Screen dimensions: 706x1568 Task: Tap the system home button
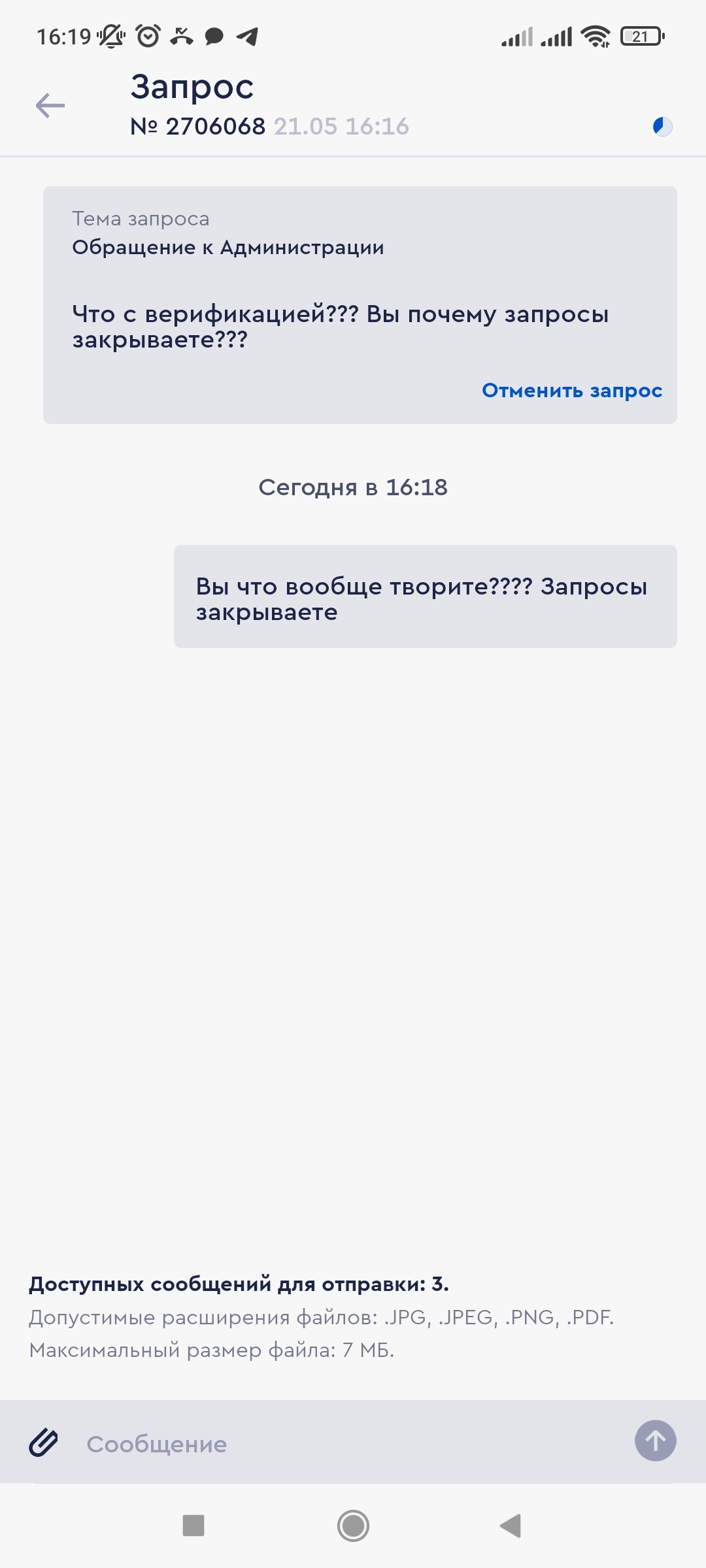(353, 1526)
